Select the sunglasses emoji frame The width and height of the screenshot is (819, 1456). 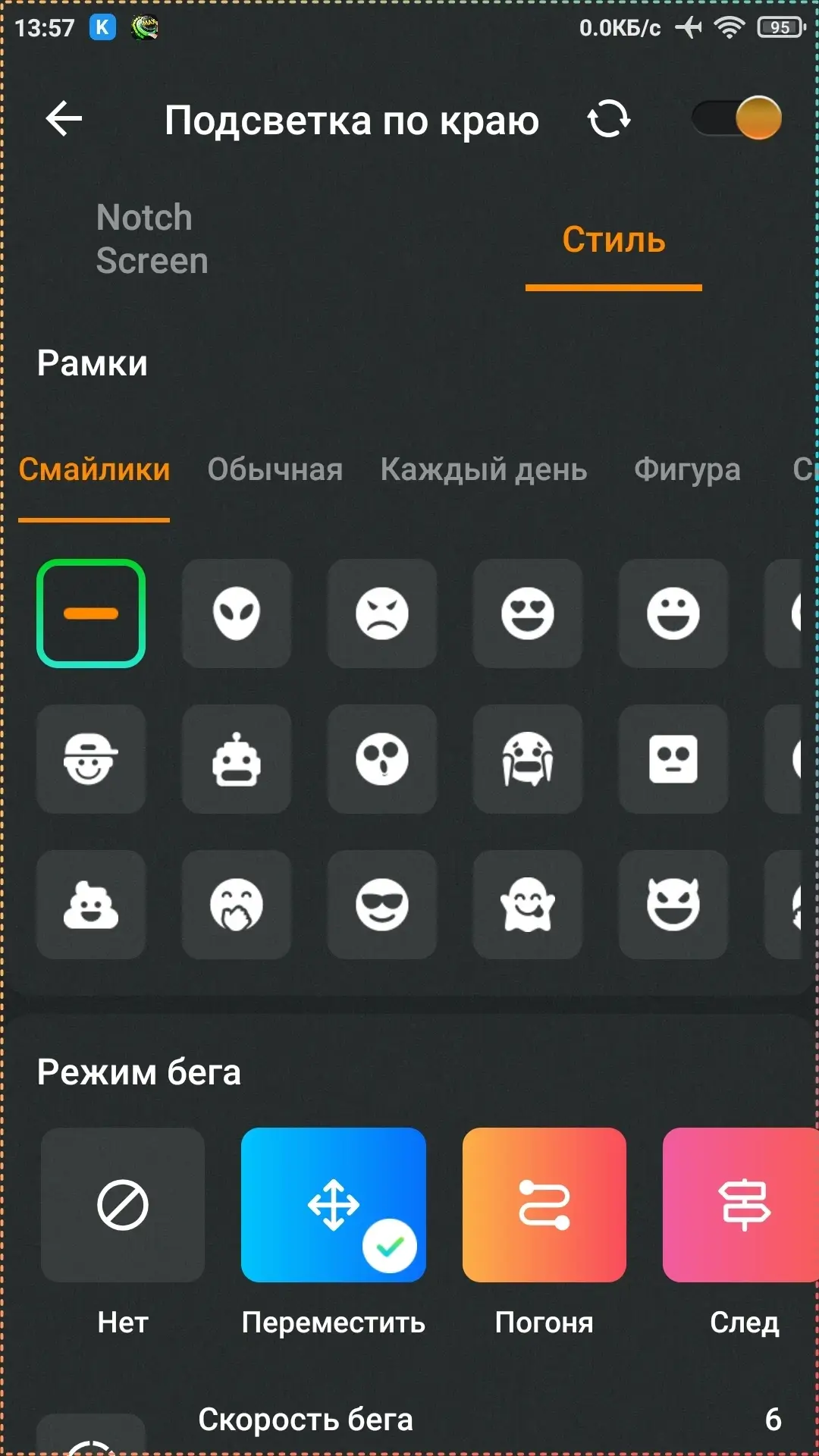(382, 905)
